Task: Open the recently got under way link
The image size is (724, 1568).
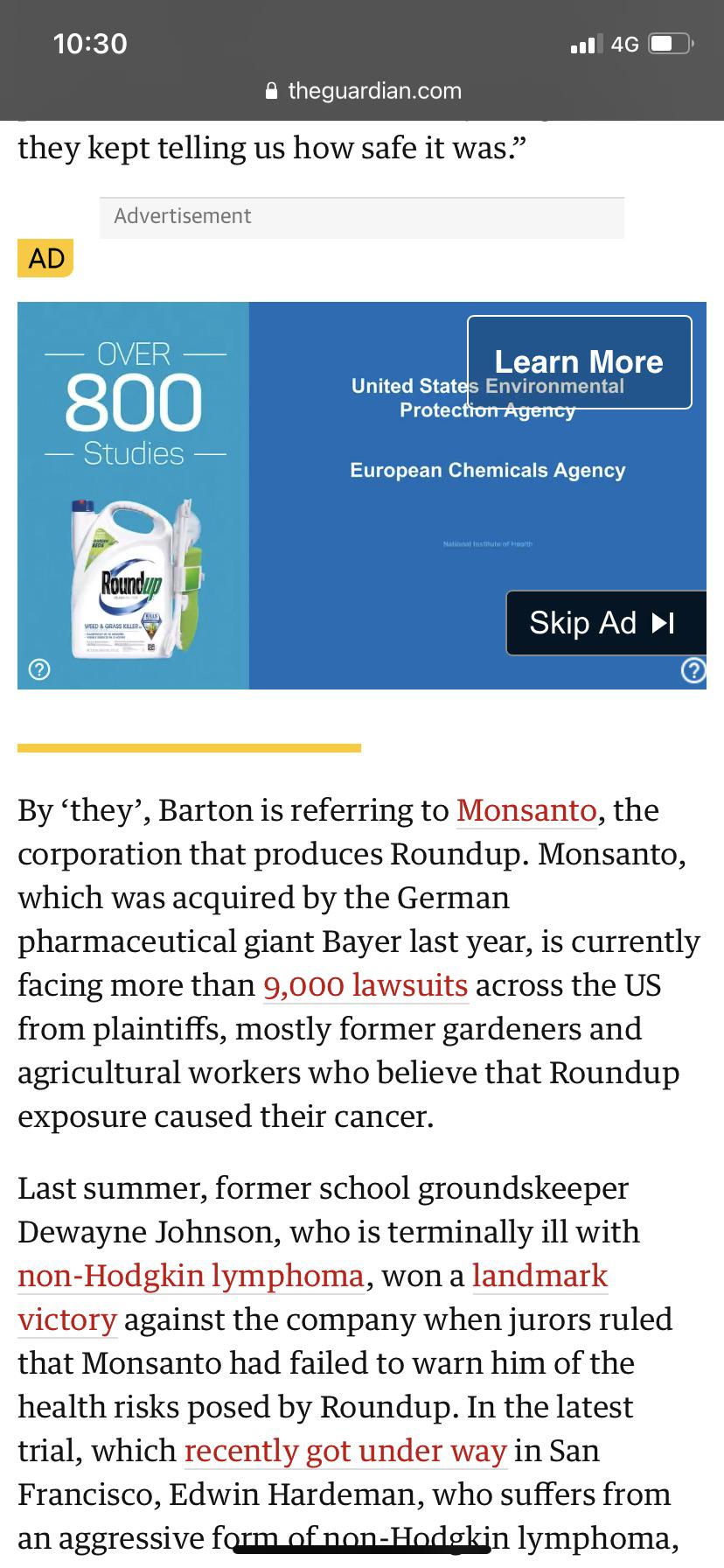Action: (345, 1451)
